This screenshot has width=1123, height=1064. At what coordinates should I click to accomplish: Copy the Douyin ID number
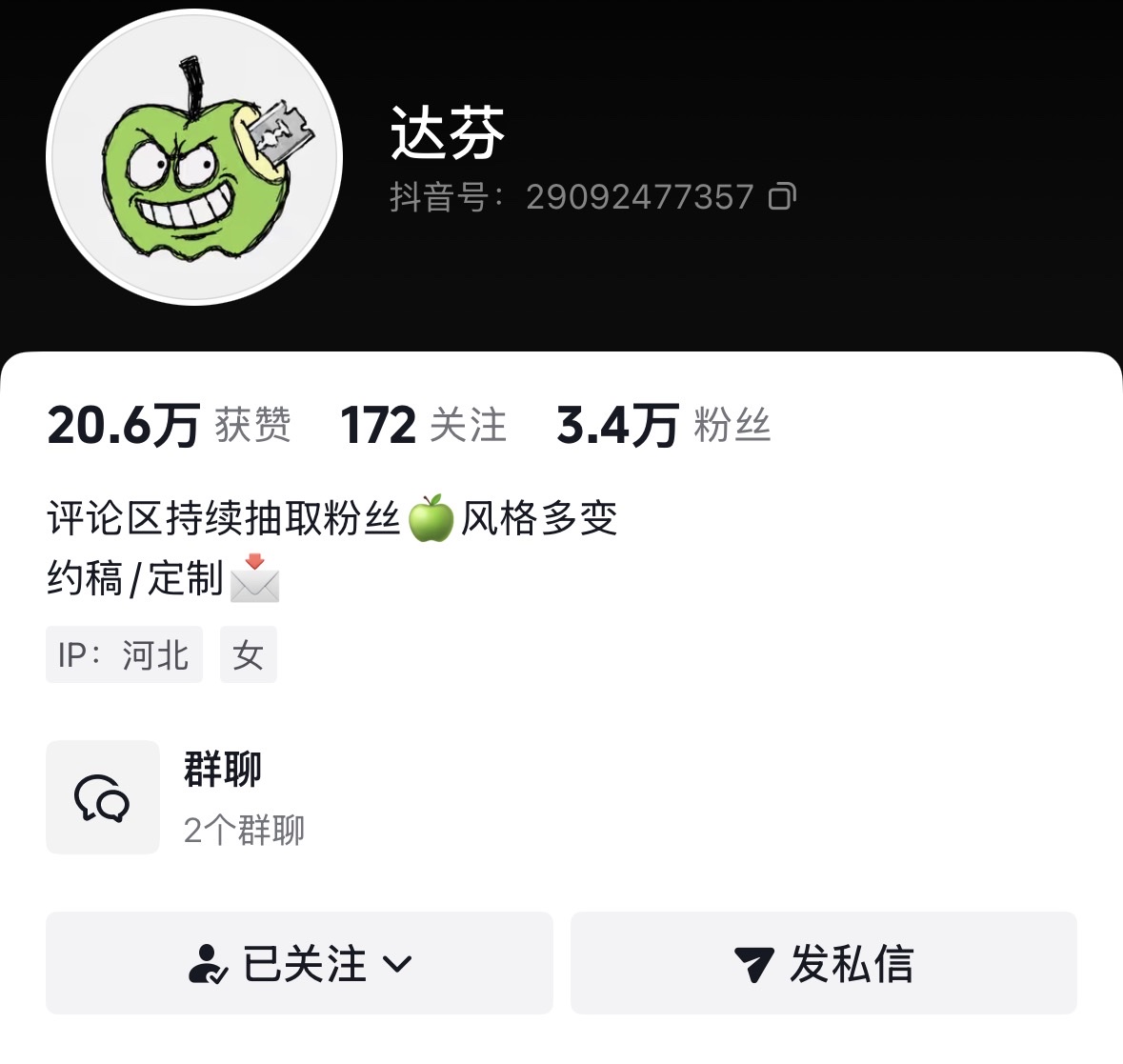pyautogui.click(x=782, y=196)
